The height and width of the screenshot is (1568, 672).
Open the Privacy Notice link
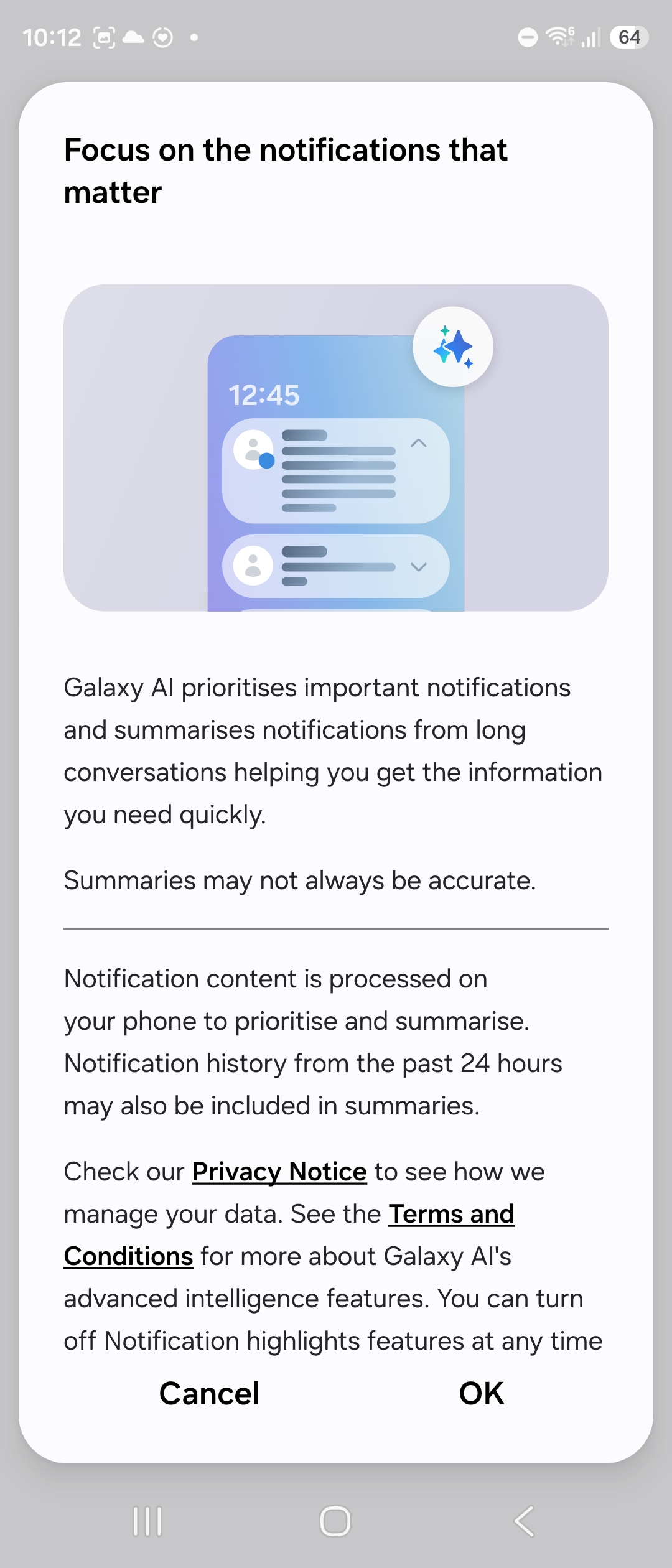[279, 1172]
